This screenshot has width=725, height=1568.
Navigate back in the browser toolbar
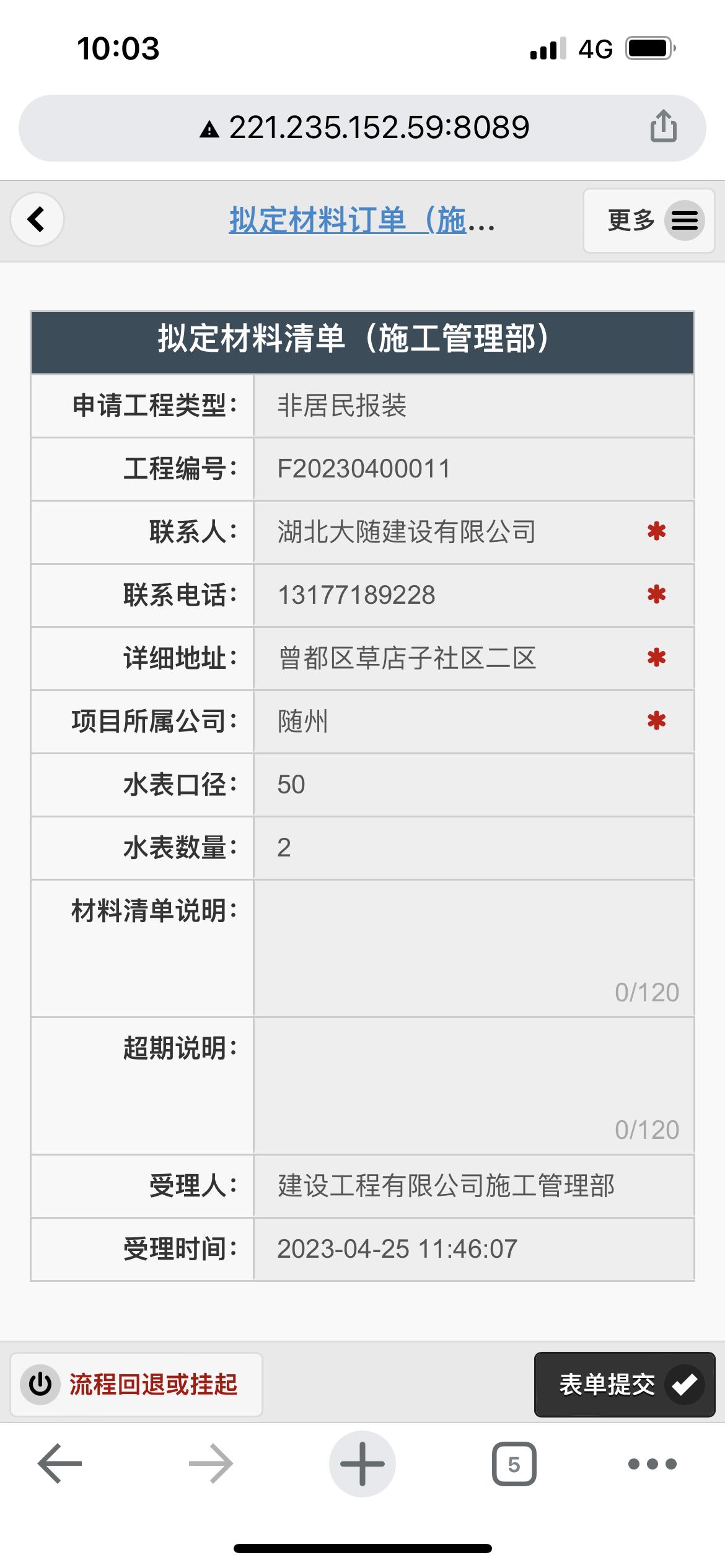(x=60, y=1464)
